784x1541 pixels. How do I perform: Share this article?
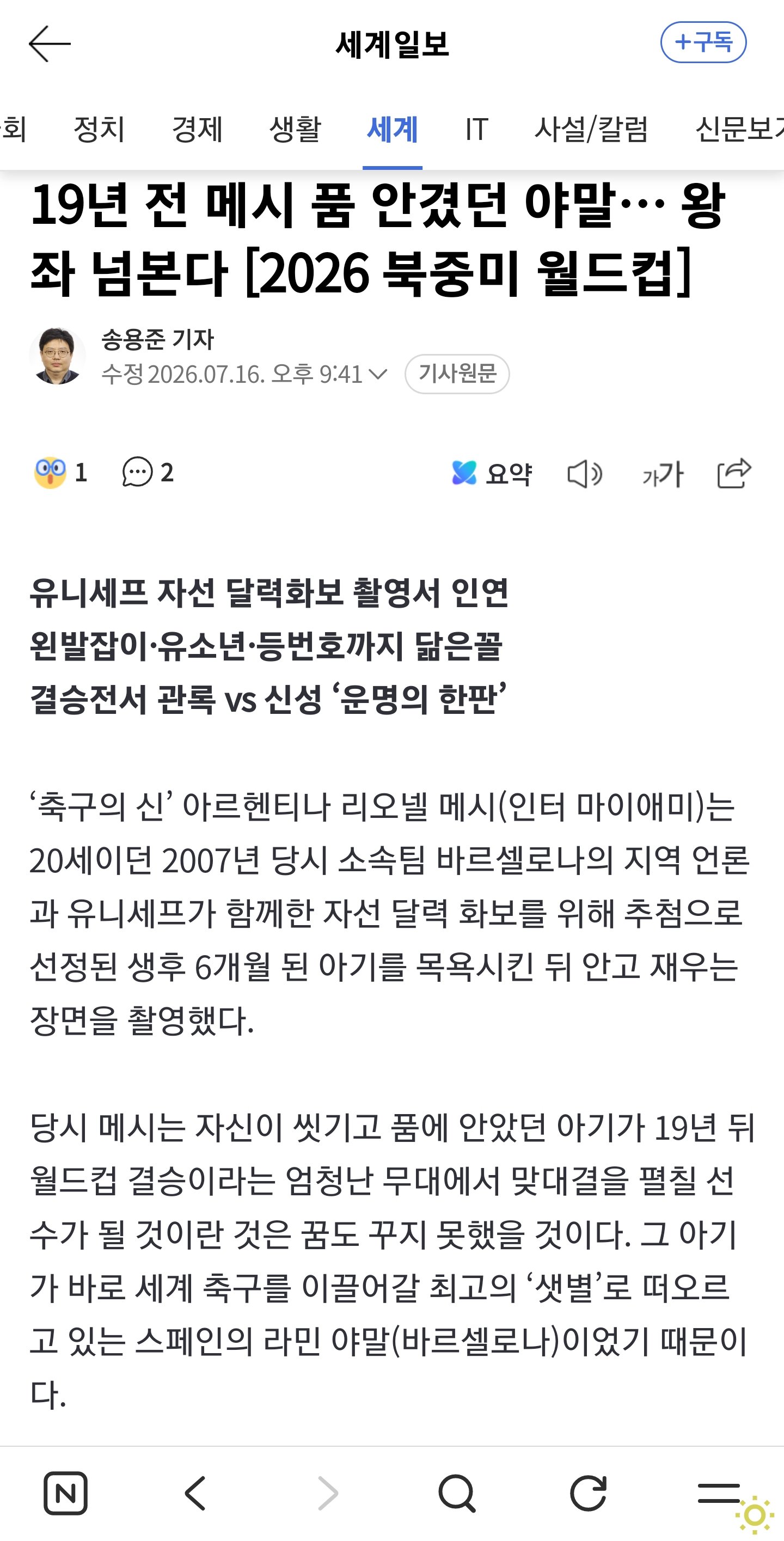tap(734, 473)
